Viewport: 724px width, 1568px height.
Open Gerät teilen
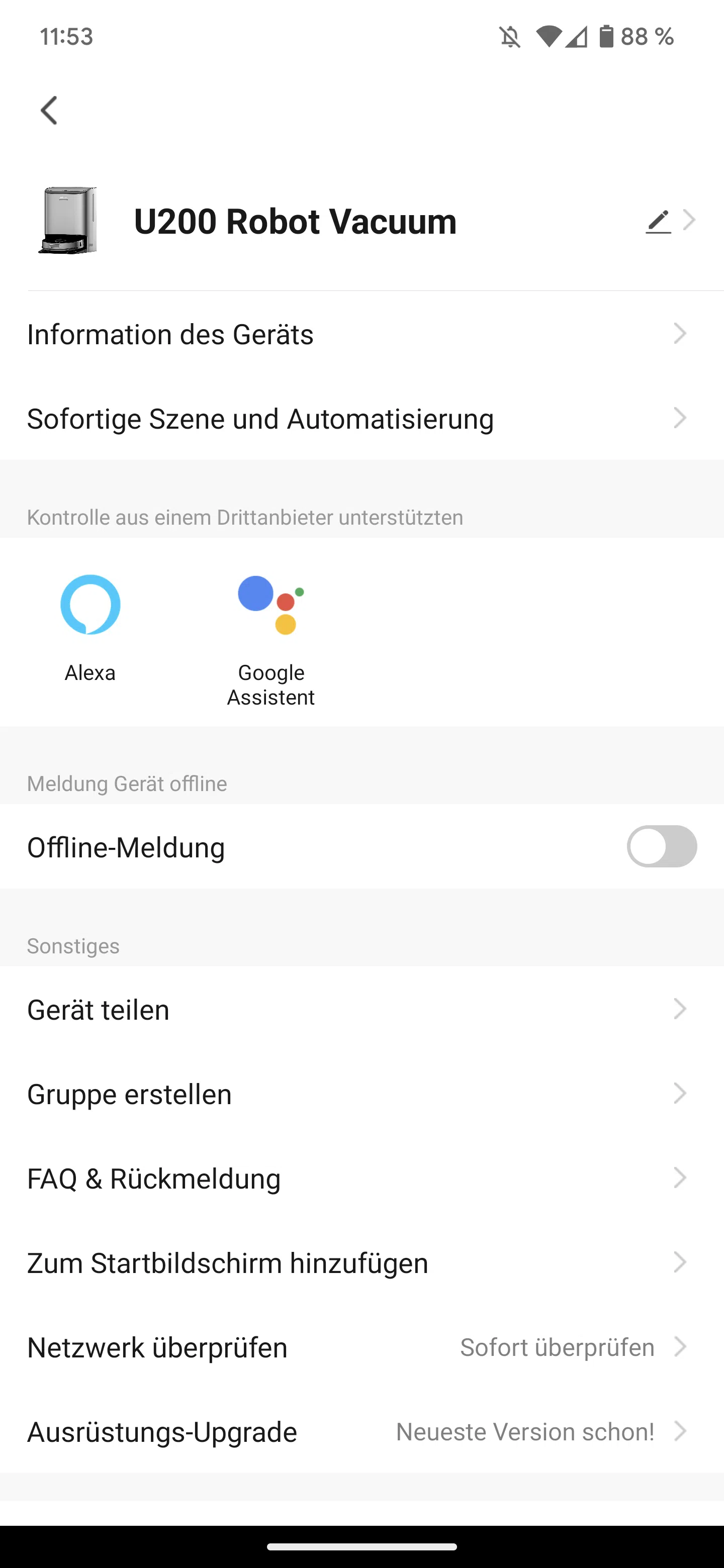[361, 1010]
